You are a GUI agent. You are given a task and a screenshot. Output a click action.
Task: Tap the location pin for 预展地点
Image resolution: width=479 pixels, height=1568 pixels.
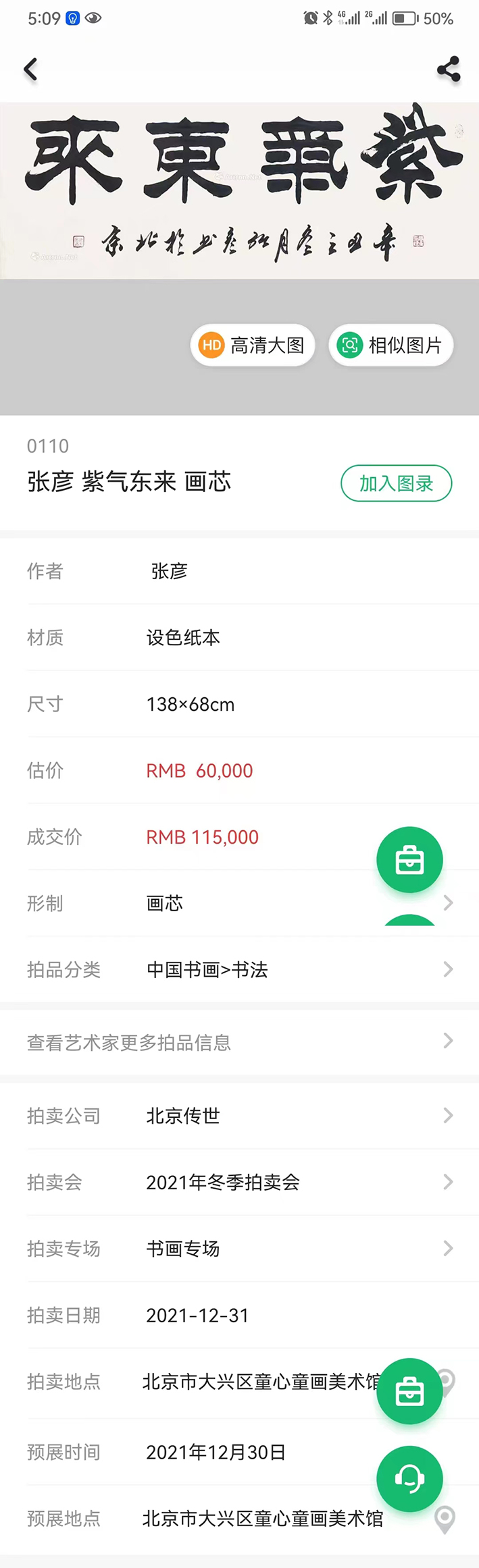(445, 1519)
